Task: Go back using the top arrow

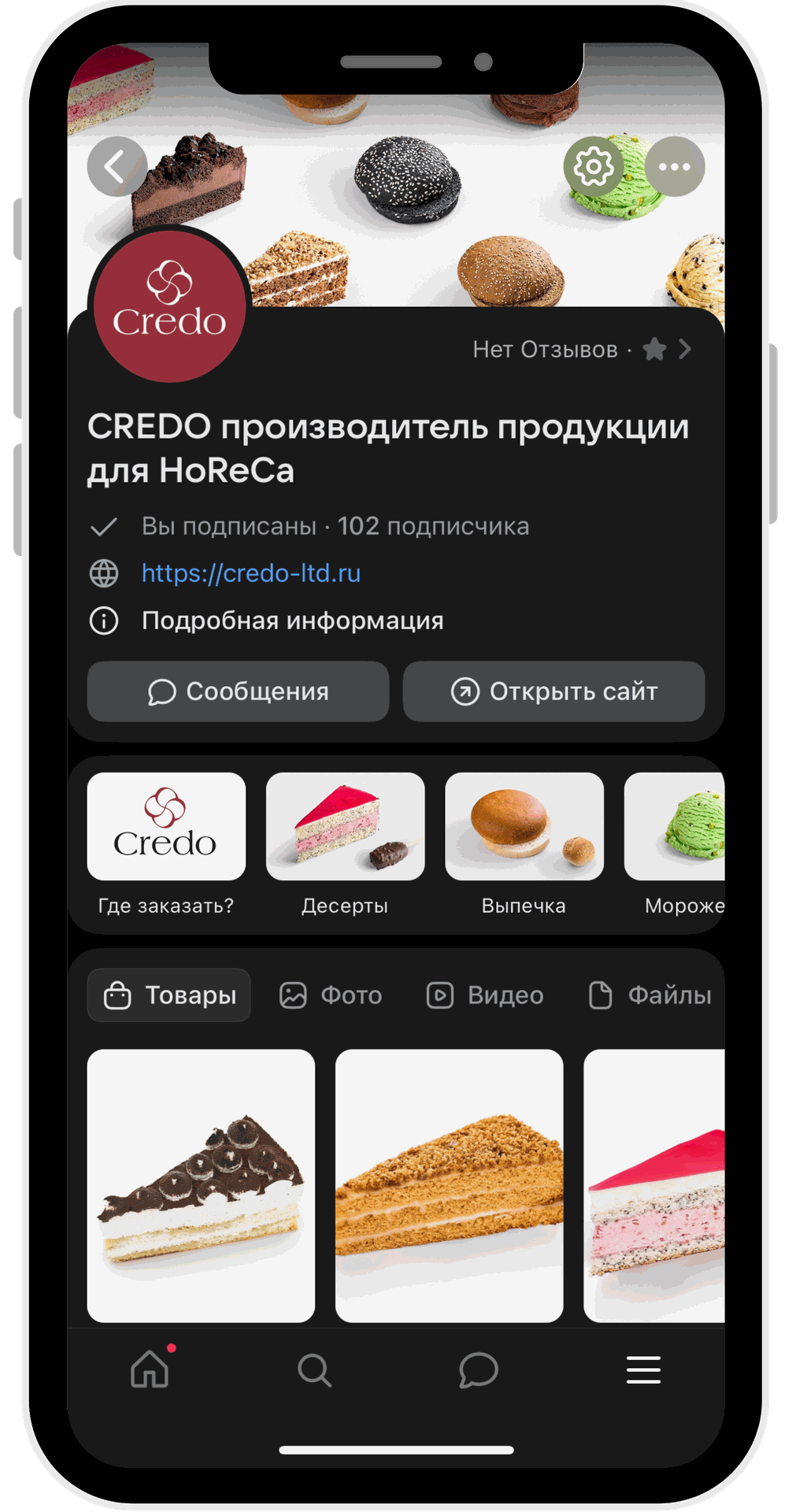Action: pos(117,167)
